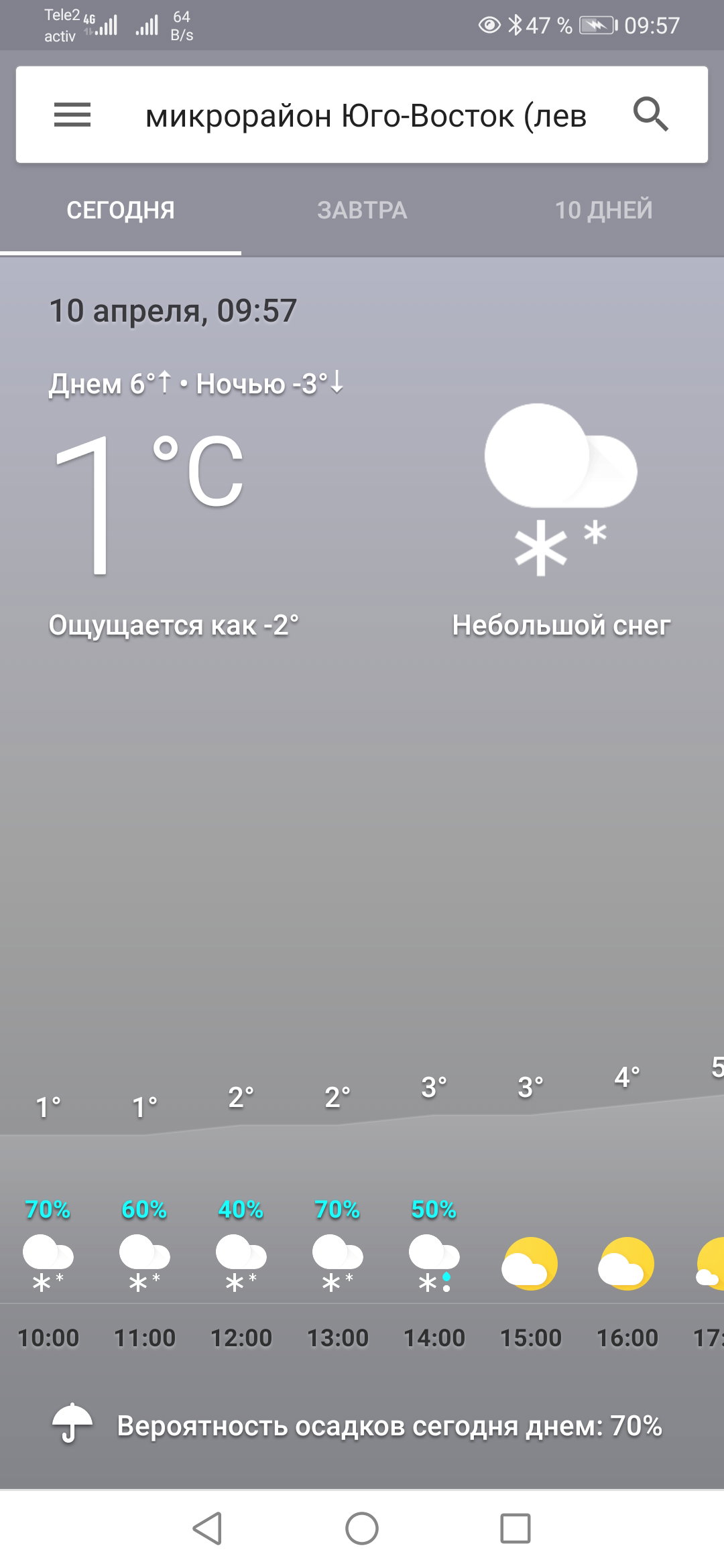Open the location field микрорайон Юго-Восток

tap(366, 116)
